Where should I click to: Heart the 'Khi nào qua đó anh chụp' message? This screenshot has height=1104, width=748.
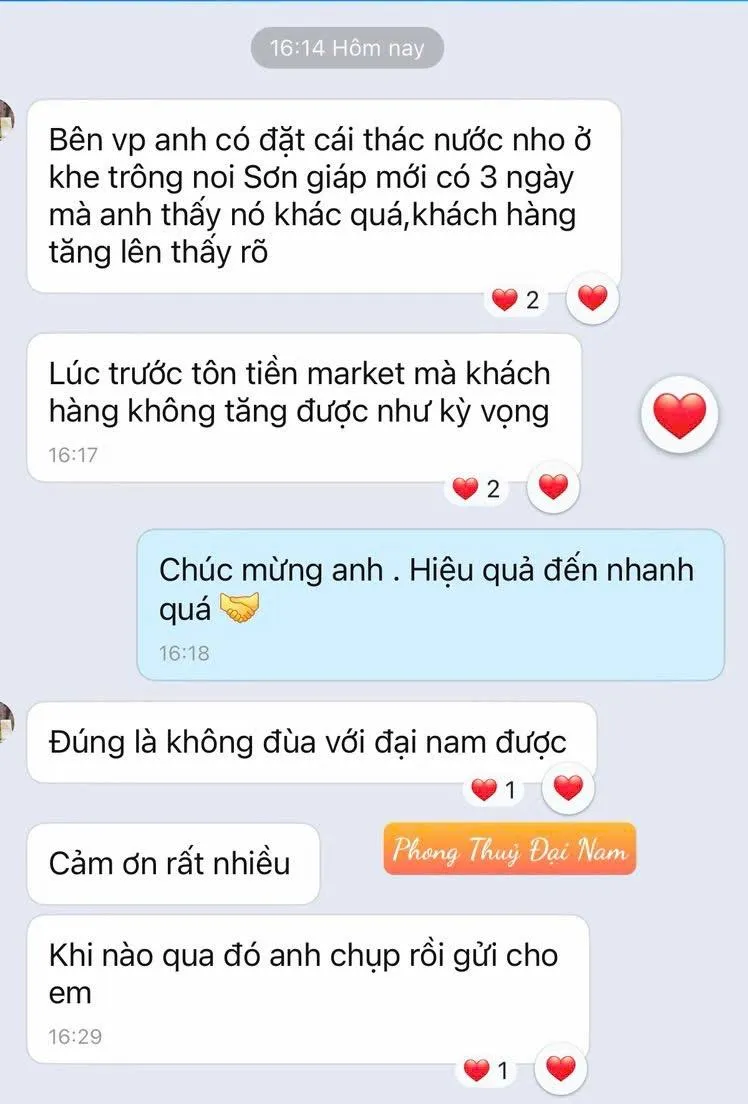(561, 1070)
